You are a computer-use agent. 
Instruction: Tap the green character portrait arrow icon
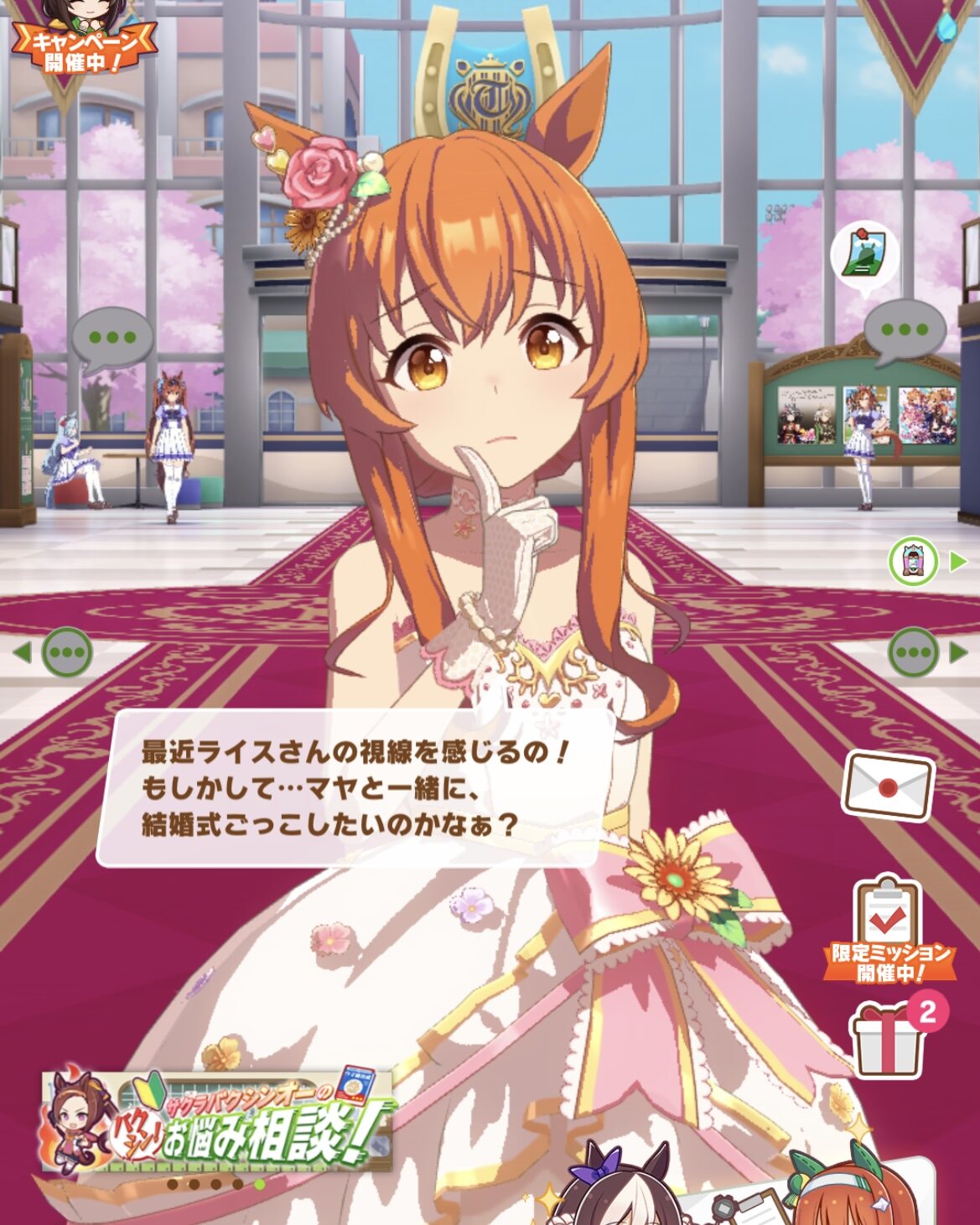(x=926, y=561)
